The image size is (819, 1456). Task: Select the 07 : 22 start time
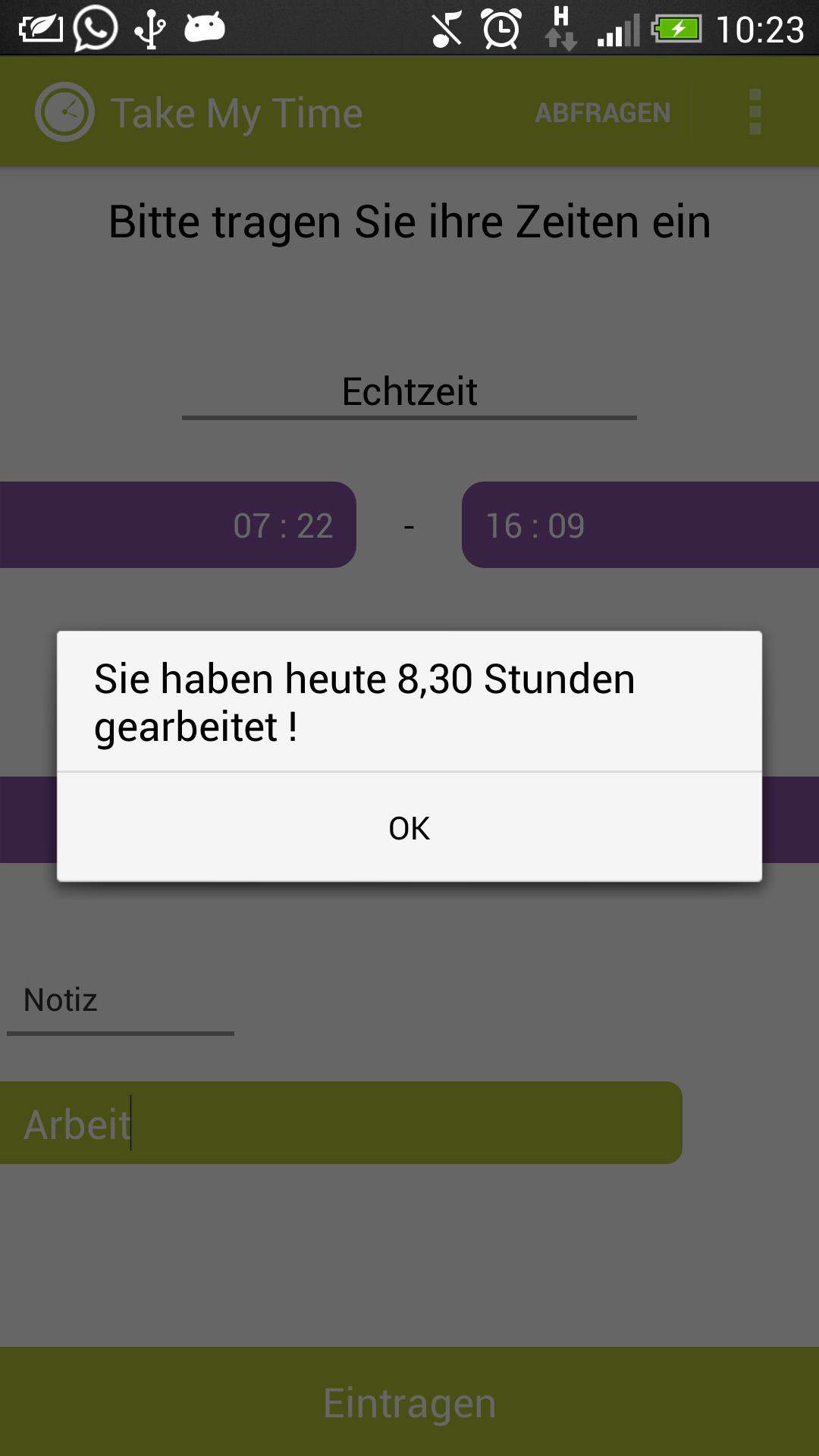[x=178, y=525]
